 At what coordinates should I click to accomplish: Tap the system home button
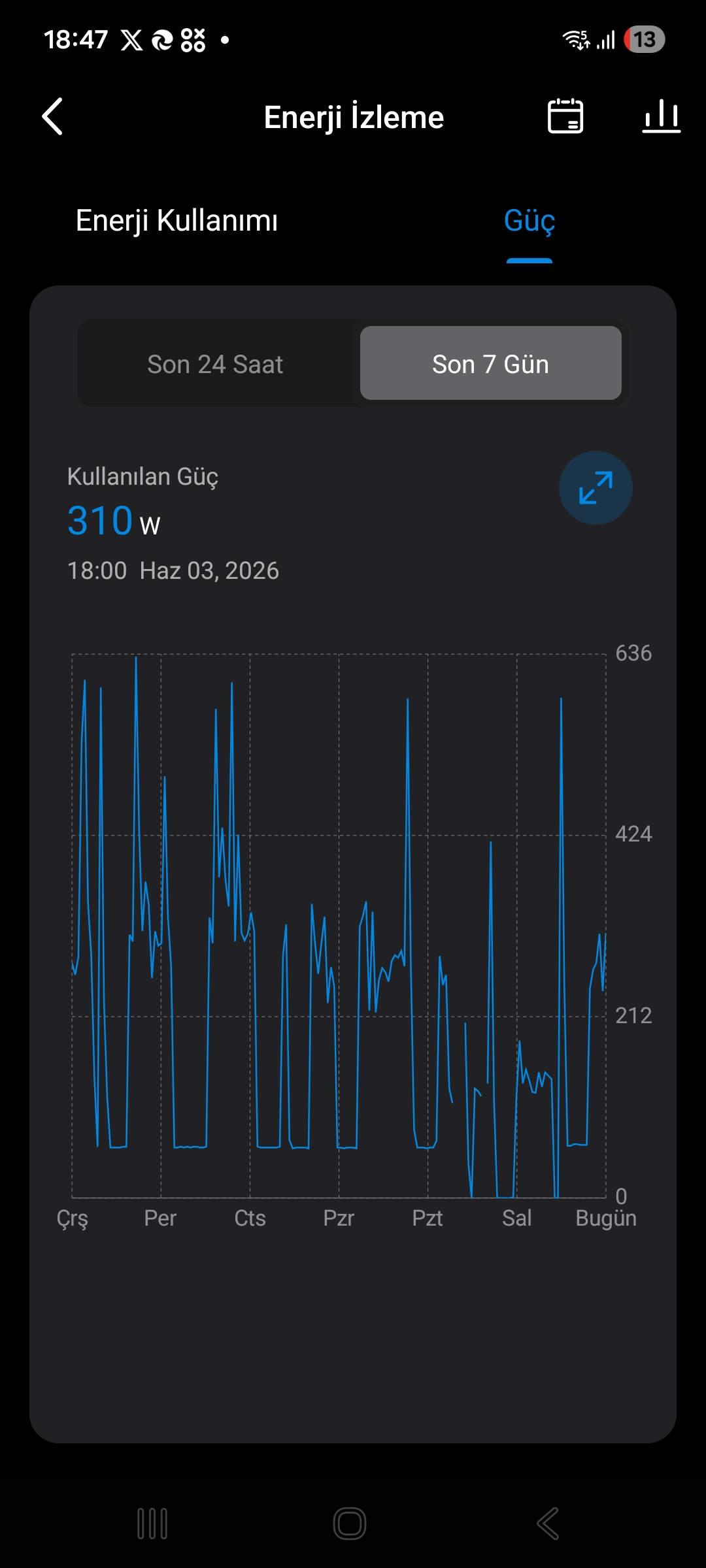click(x=350, y=1524)
